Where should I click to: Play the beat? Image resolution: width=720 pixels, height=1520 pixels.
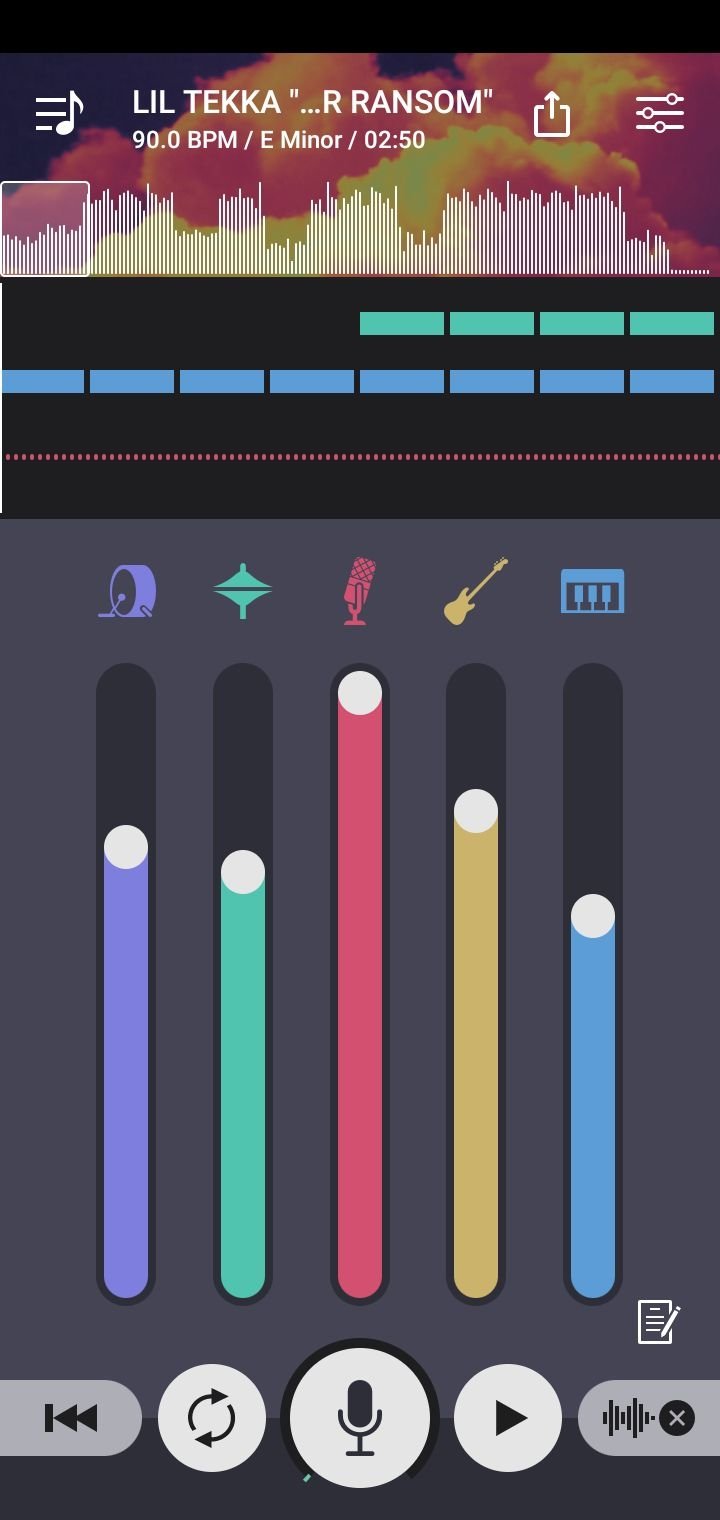pyautogui.click(x=508, y=1418)
